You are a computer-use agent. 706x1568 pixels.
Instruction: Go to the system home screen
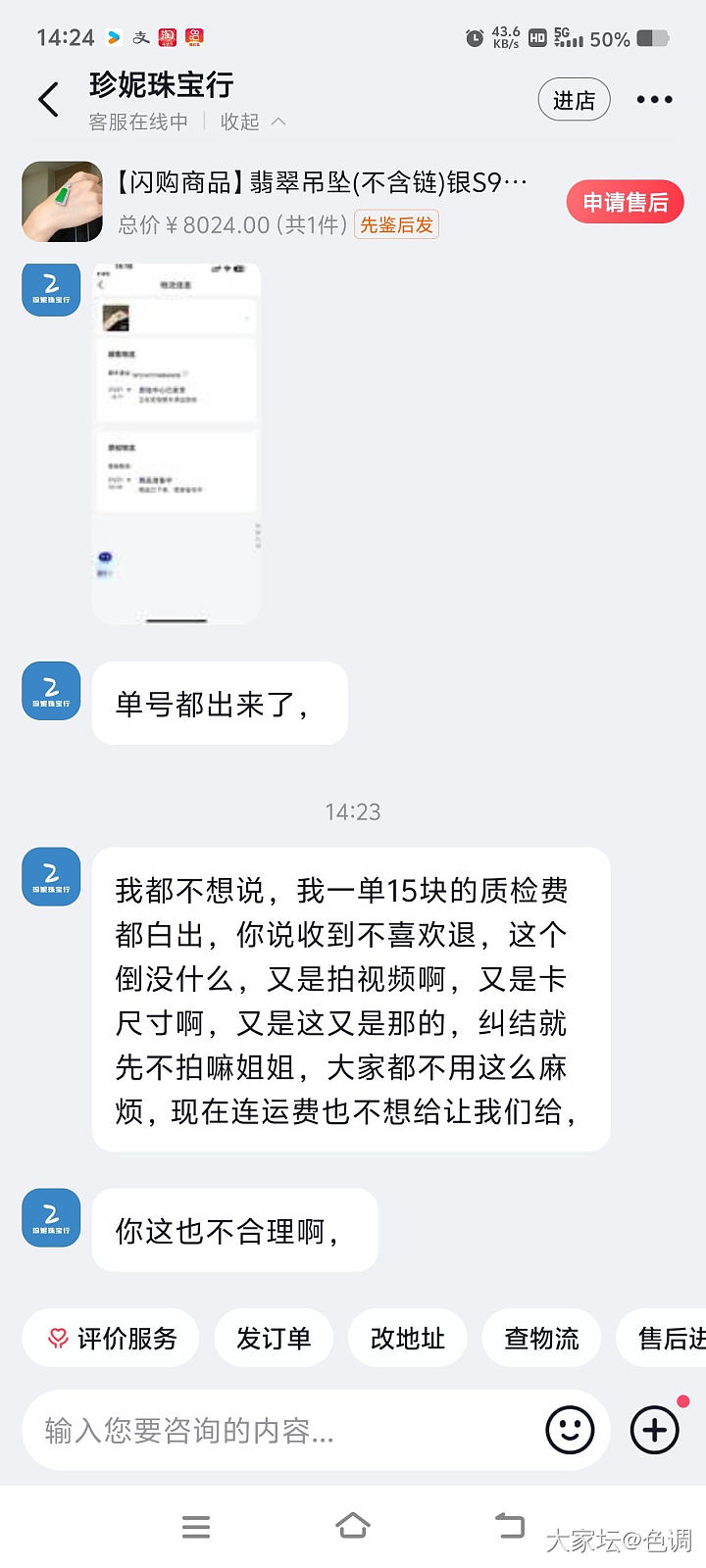[x=353, y=1526]
